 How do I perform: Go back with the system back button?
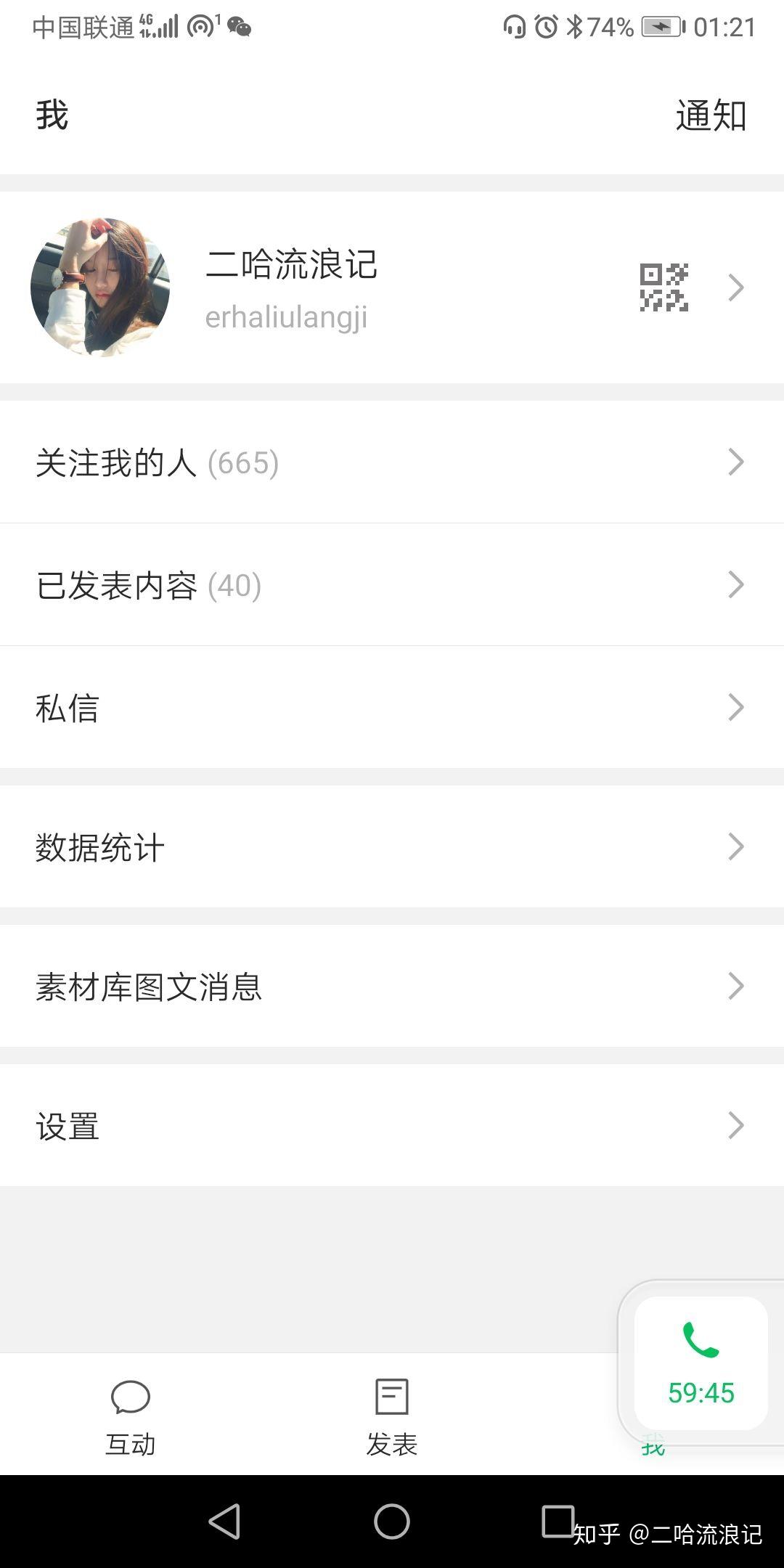point(224,1522)
